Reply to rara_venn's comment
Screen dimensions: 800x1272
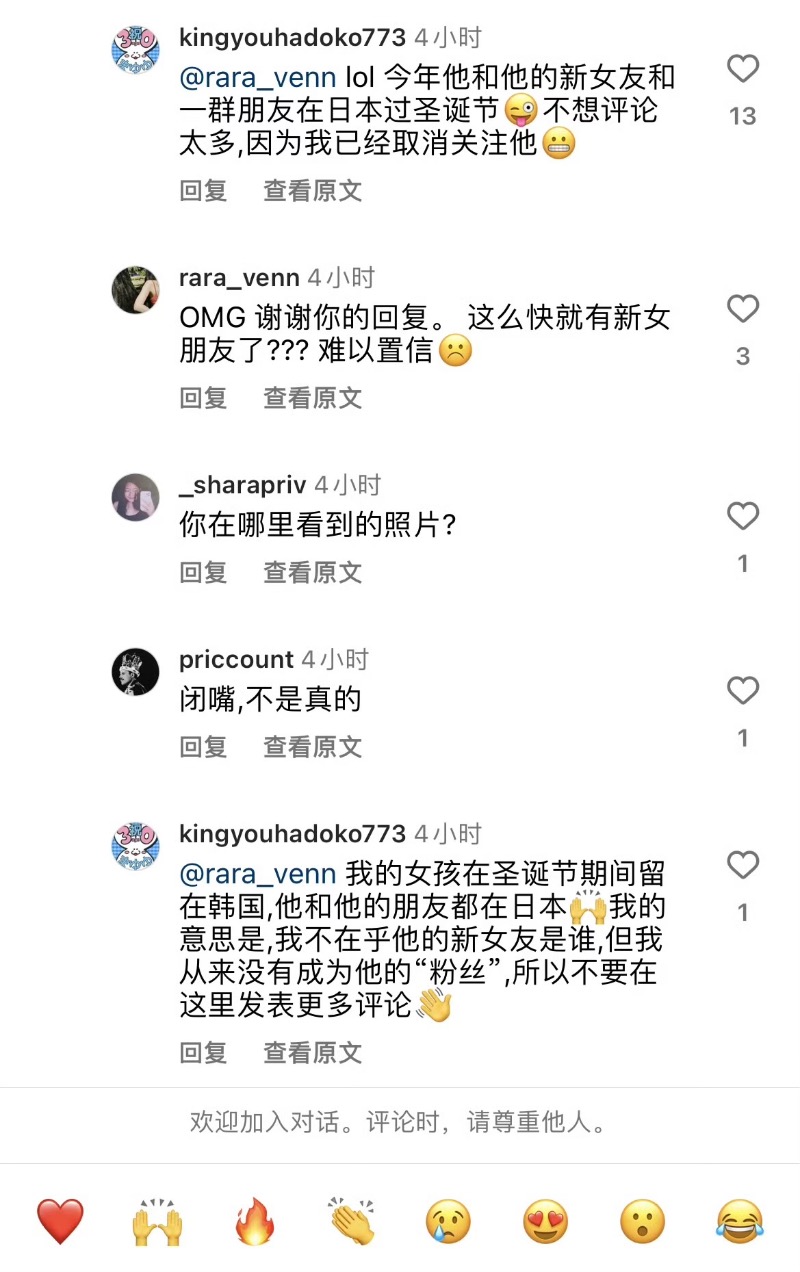coord(204,398)
